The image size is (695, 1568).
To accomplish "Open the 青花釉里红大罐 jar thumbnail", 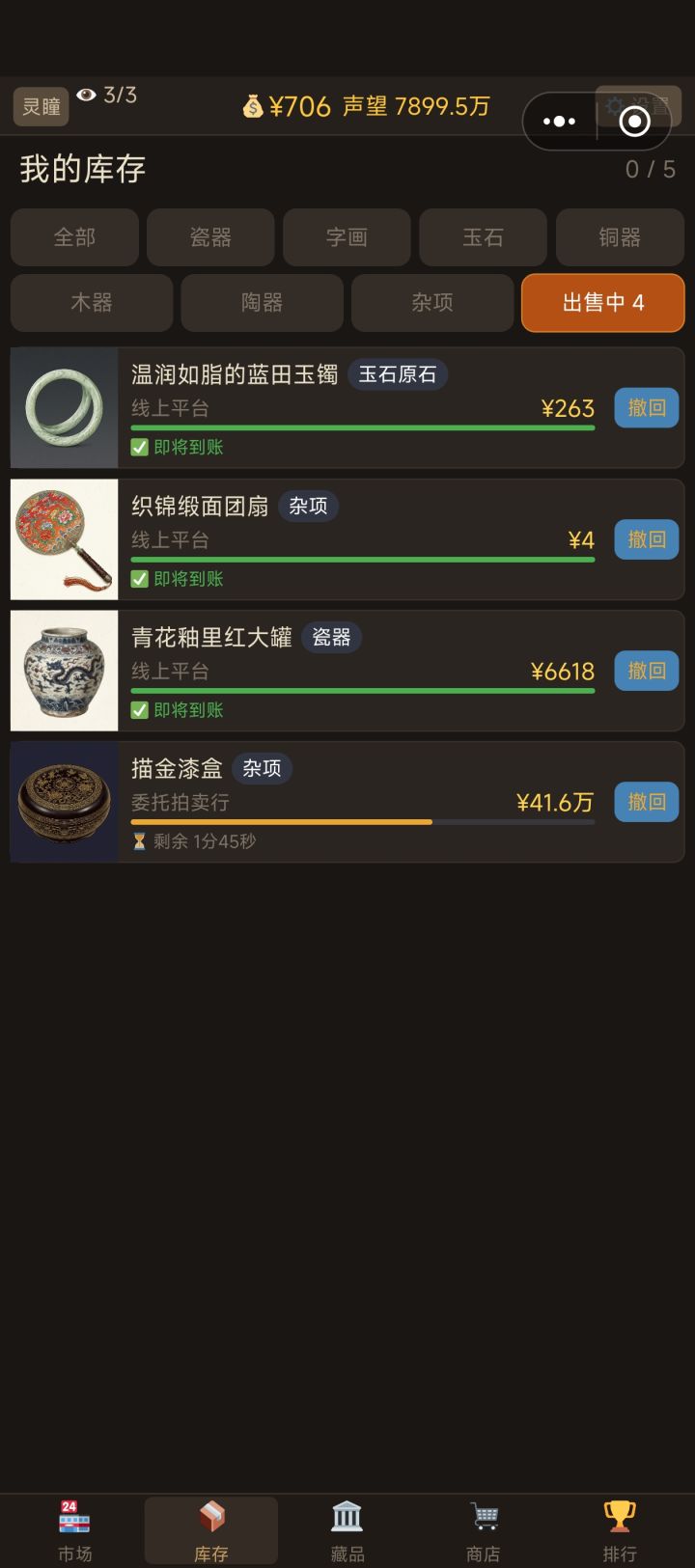I will tap(63, 671).
